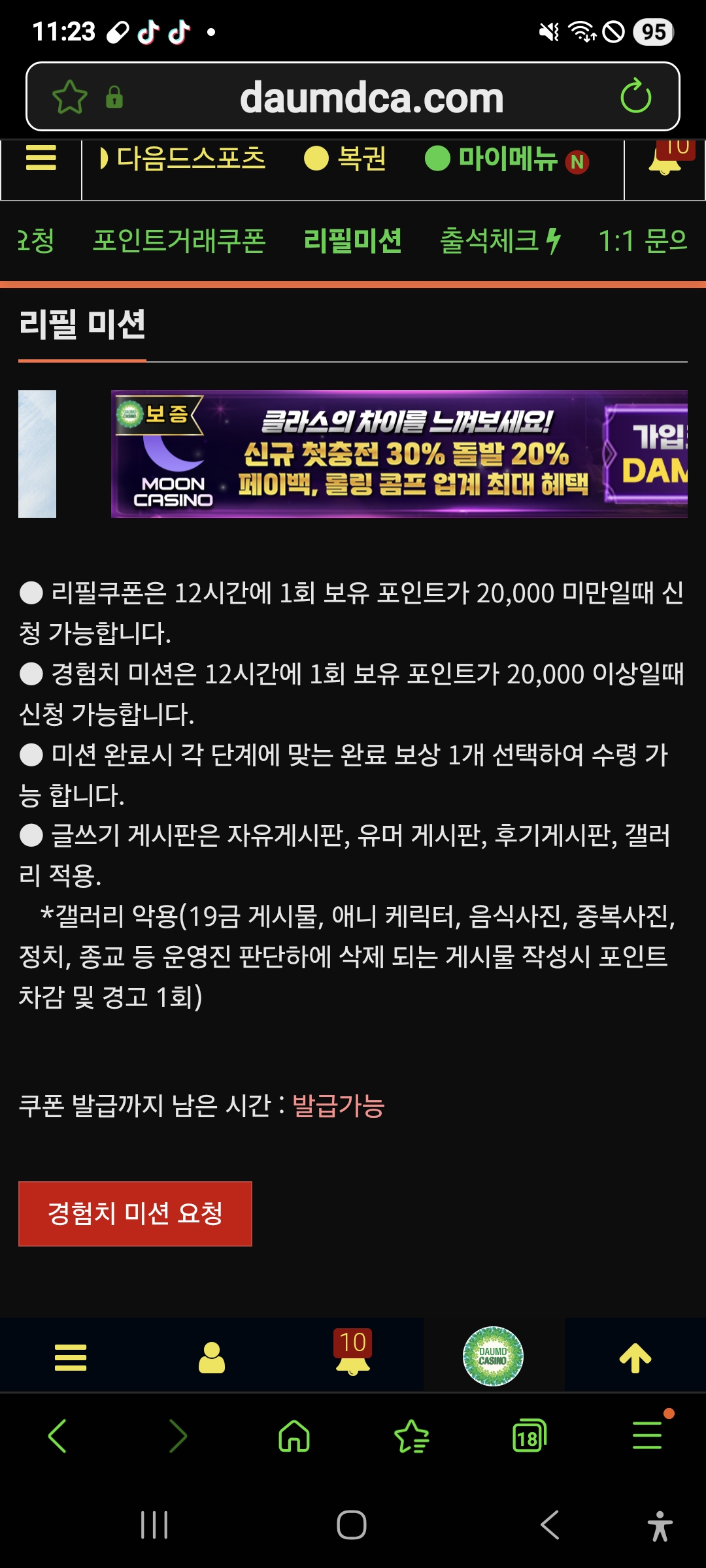Open the Moon Casino banner
The image size is (706, 1568).
[x=399, y=454]
